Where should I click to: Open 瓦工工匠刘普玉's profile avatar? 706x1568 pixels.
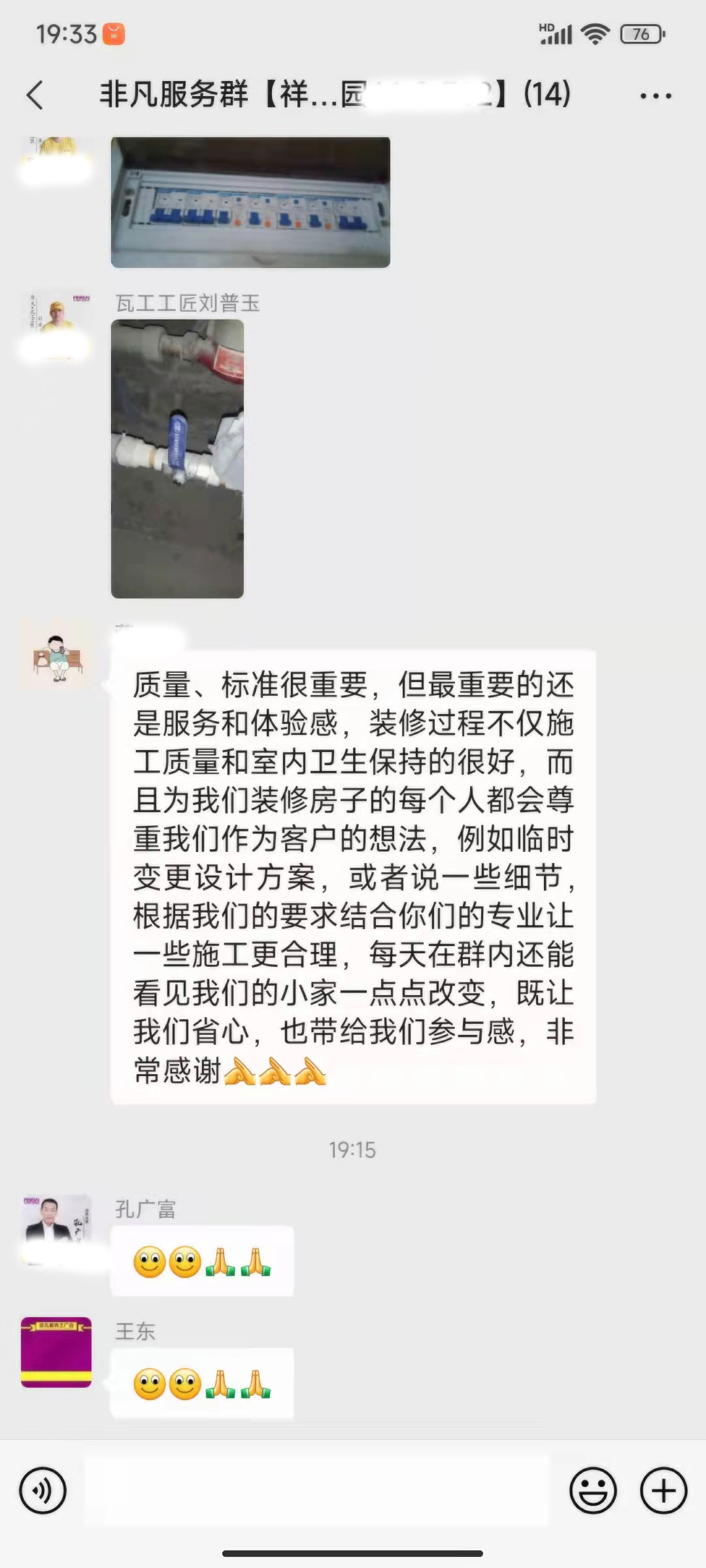tap(56, 325)
